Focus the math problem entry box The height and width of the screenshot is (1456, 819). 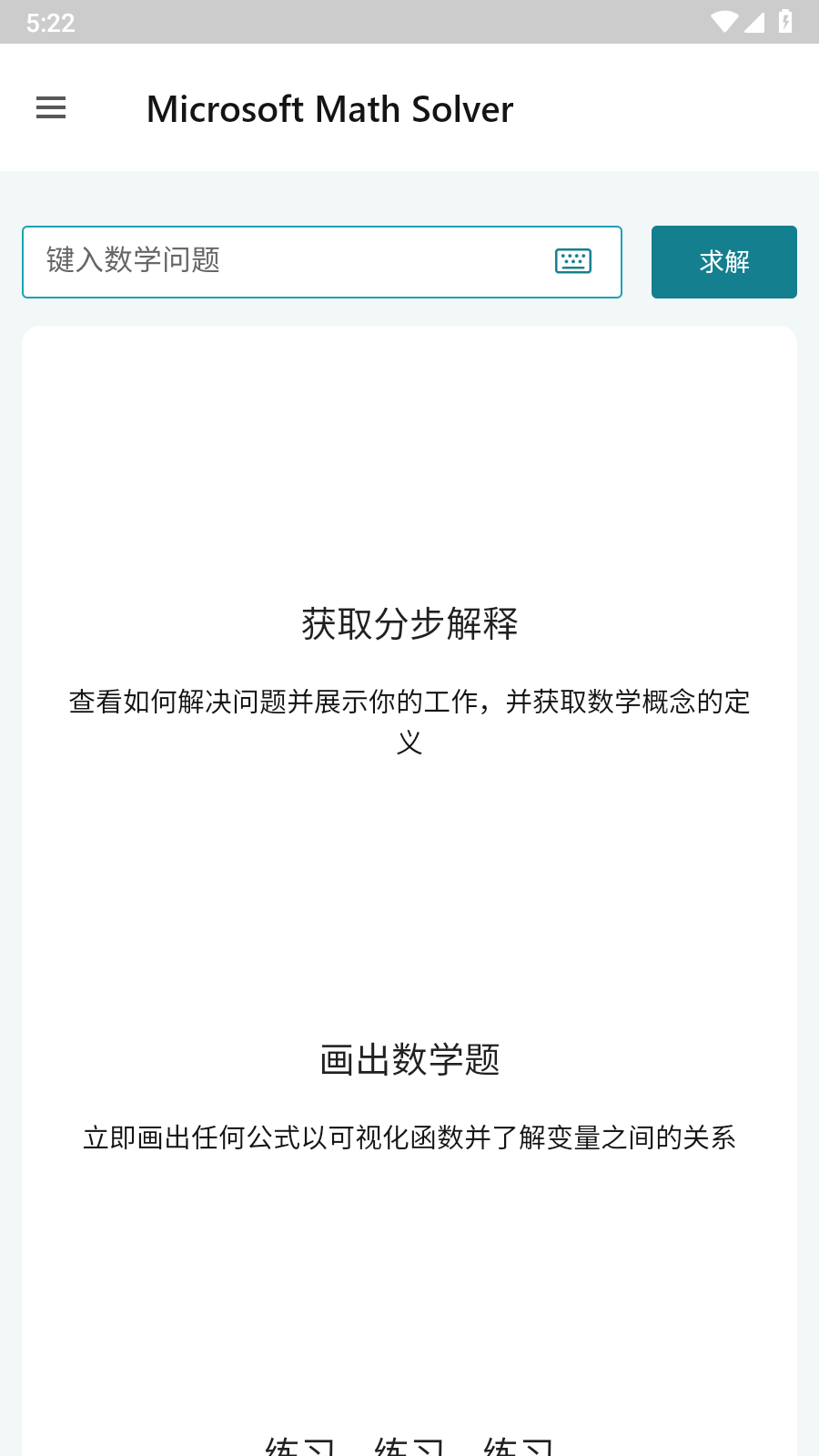[273, 262]
